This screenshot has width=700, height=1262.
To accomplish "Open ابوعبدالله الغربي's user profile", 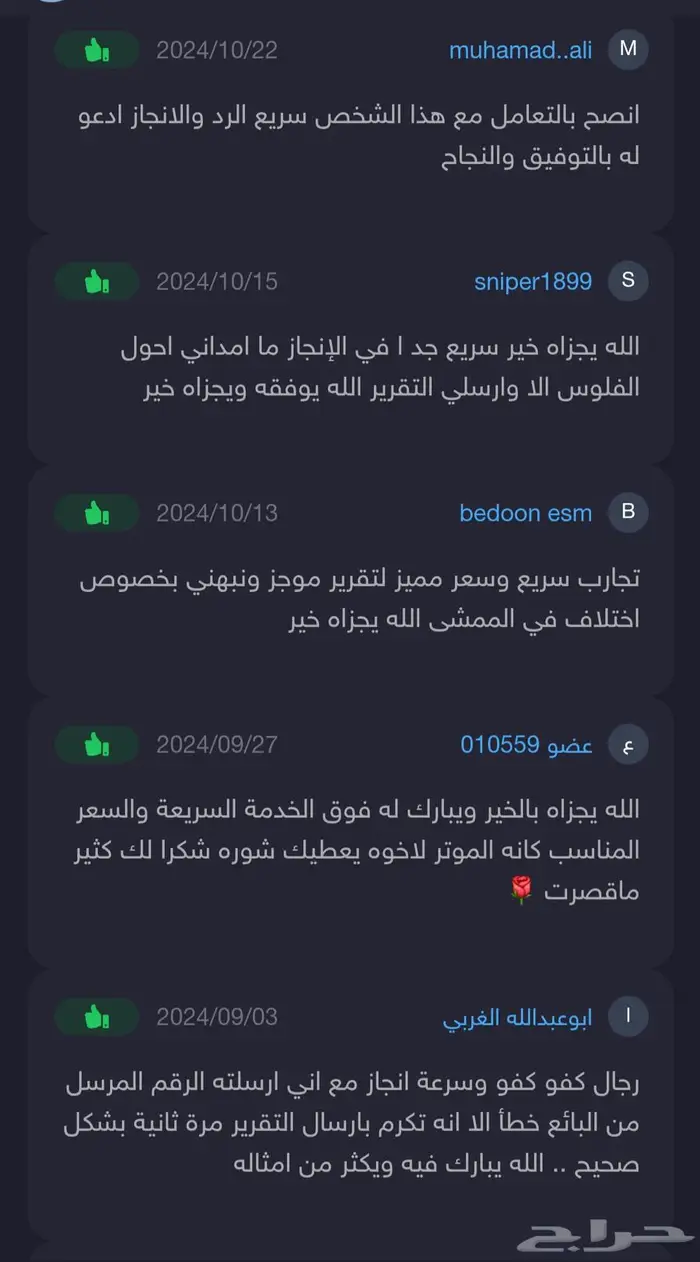I will [517, 1018].
